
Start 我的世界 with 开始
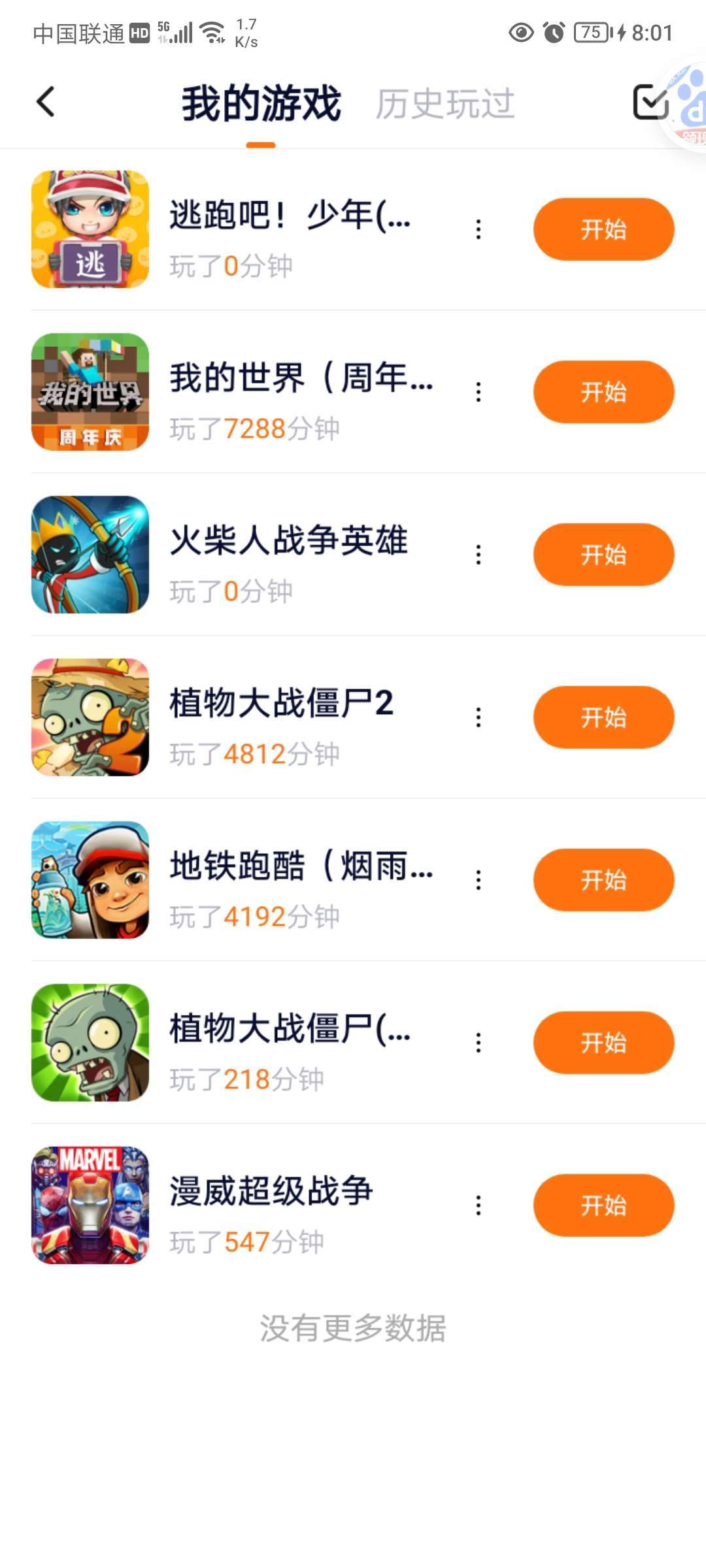point(603,392)
